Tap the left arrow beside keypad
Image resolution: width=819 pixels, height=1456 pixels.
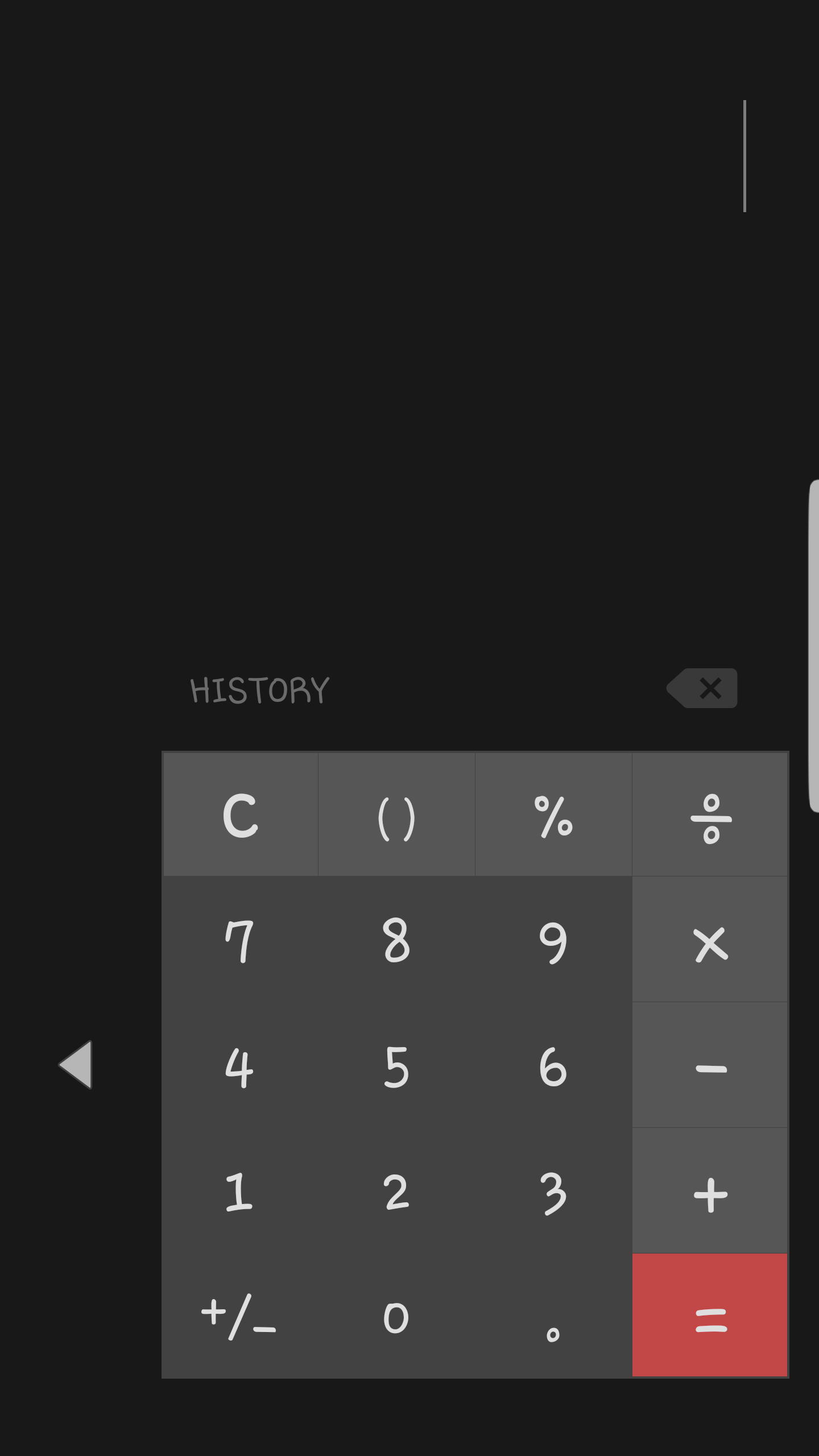tap(77, 1065)
